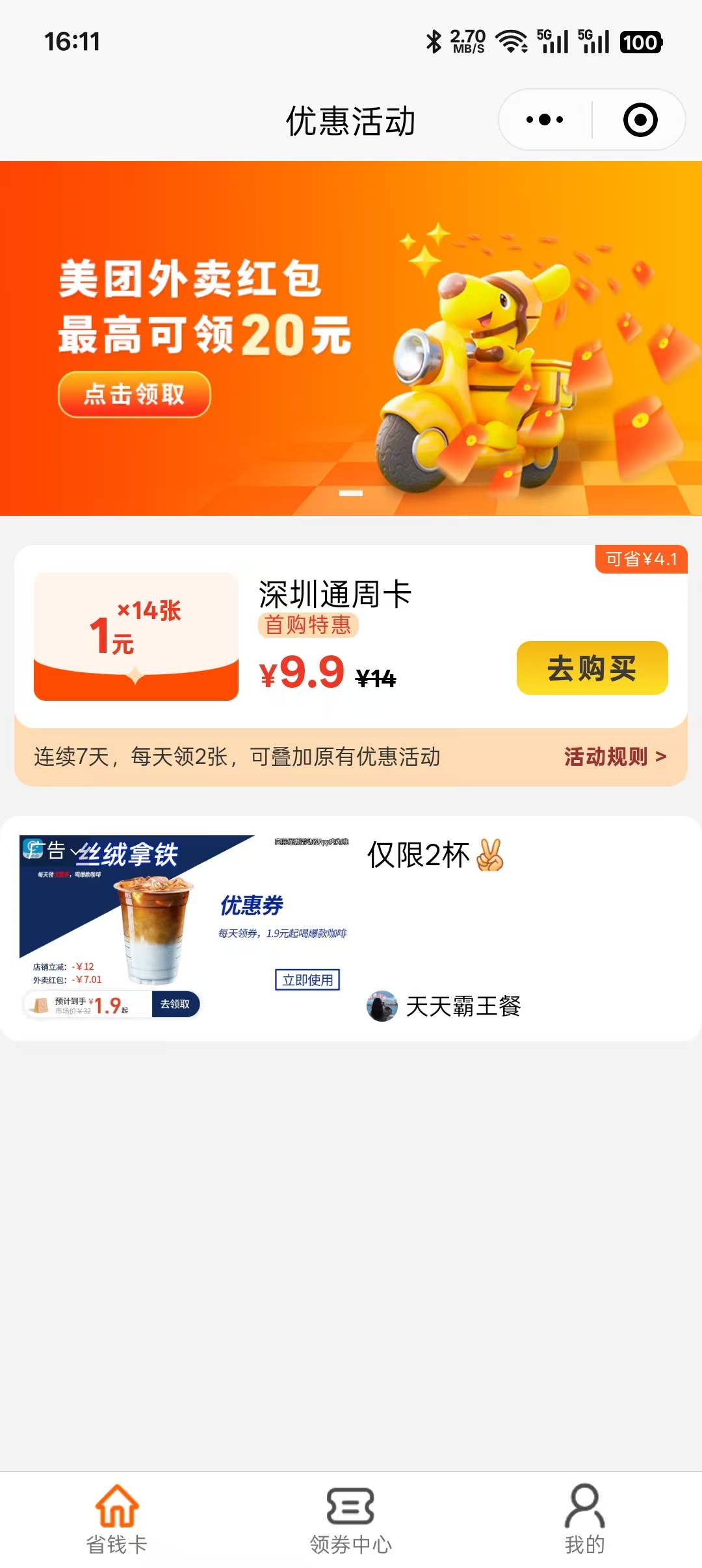The width and height of the screenshot is (702, 1568).
Task: Tap 点击领取 on the red packet banner
Action: point(134,395)
